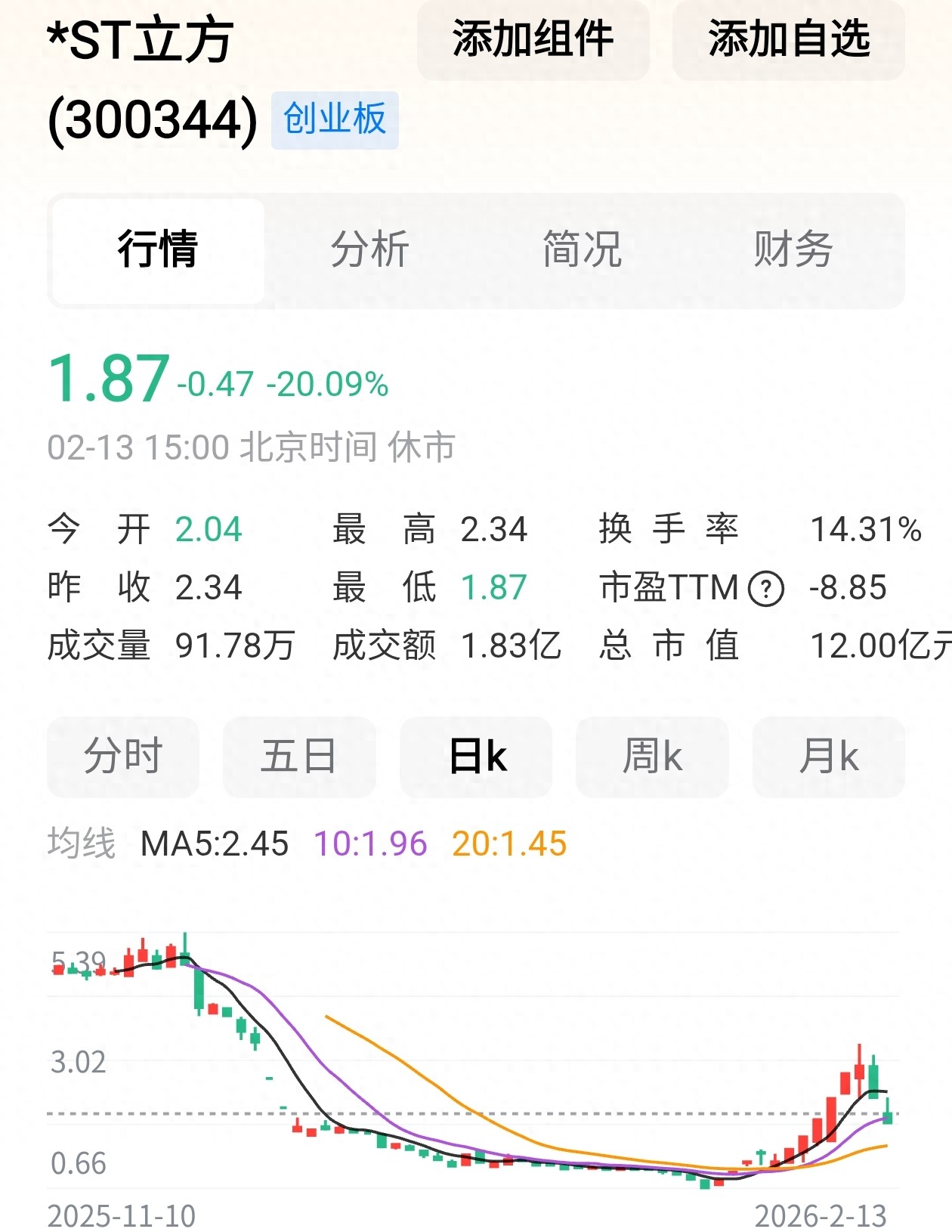Switch to the 行情 tab
Image resolution: width=952 pixels, height=1232 pixels.
(x=158, y=249)
